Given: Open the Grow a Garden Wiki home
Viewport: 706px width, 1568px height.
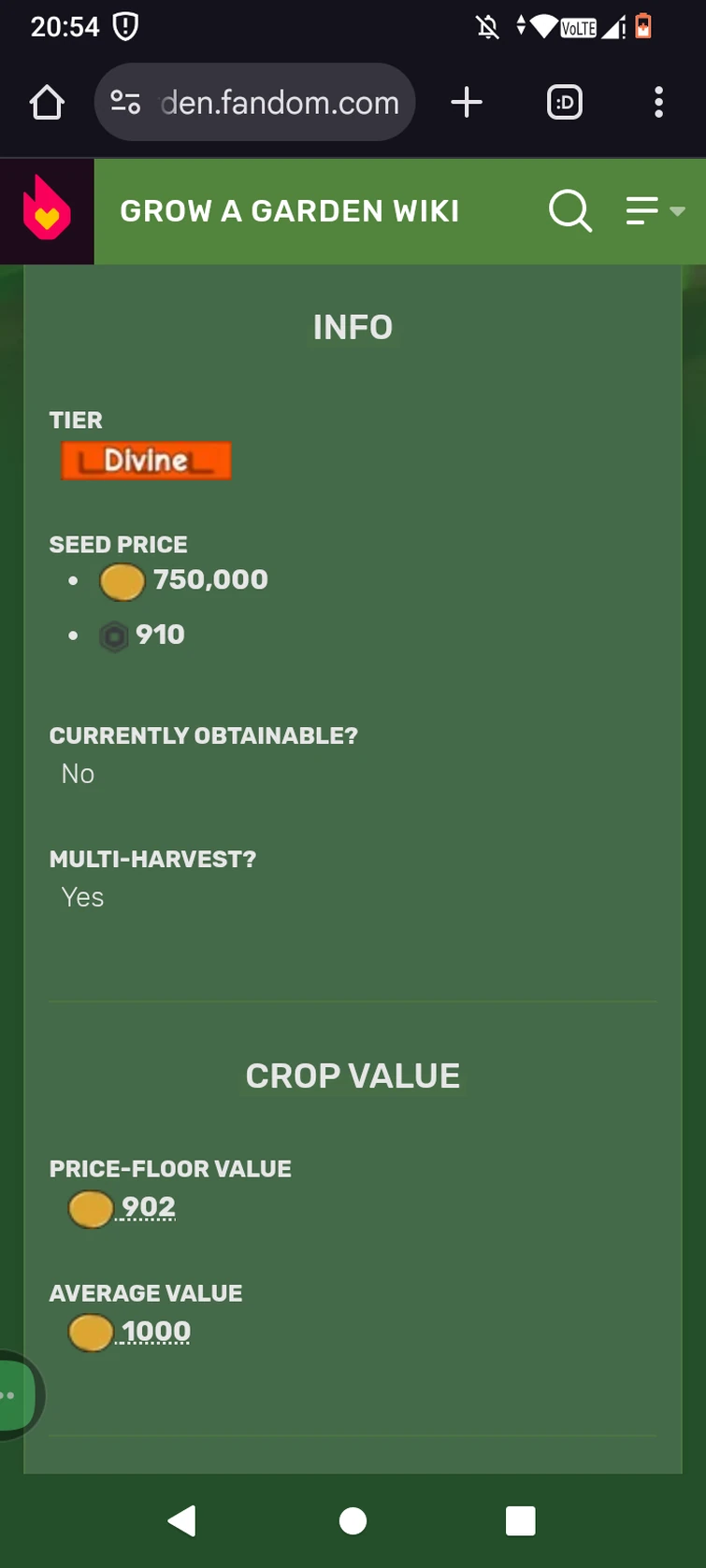Looking at the screenshot, I should pyautogui.click(x=289, y=211).
